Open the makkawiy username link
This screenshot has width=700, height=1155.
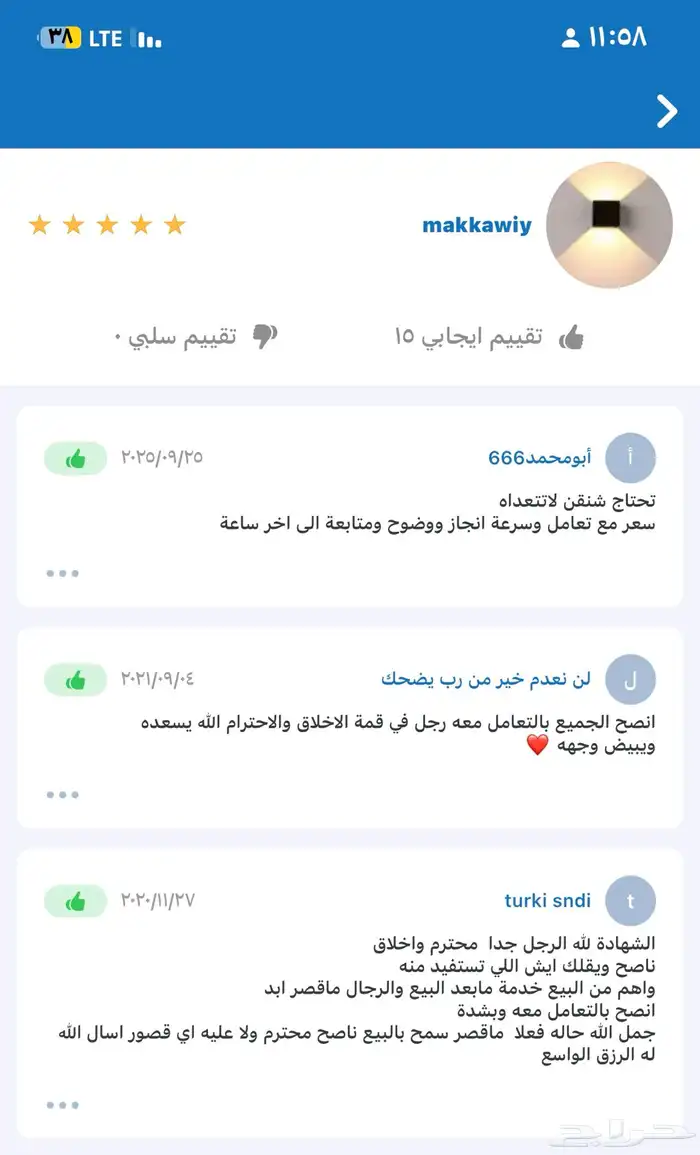pyautogui.click(x=477, y=225)
